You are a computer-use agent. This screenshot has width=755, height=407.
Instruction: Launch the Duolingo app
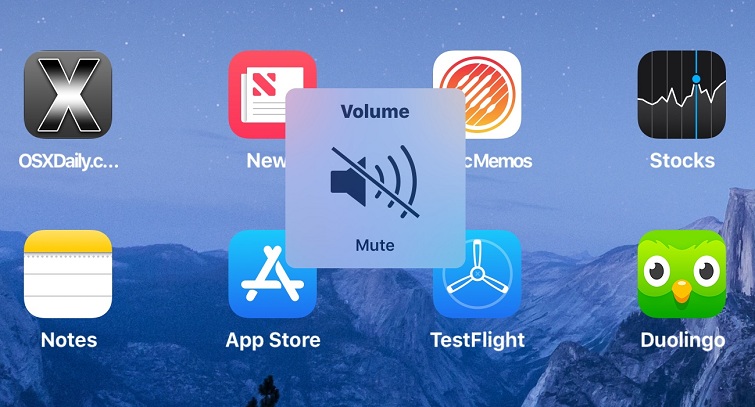point(682,274)
